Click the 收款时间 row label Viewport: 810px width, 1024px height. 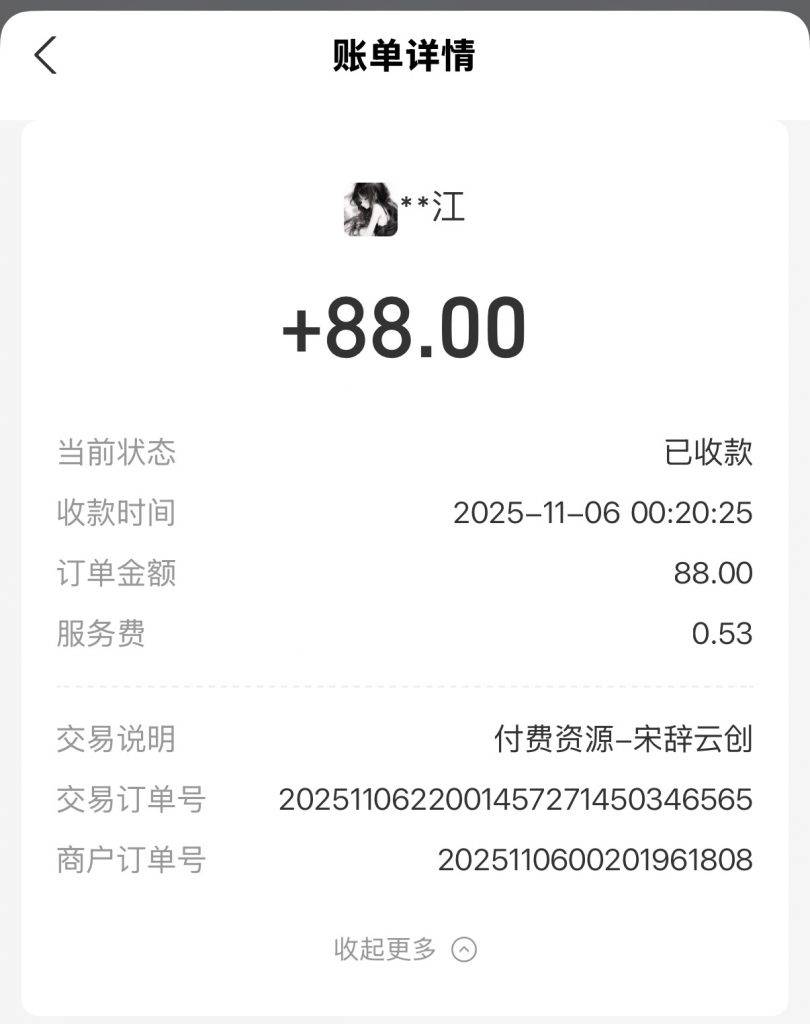(x=117, y=514)
